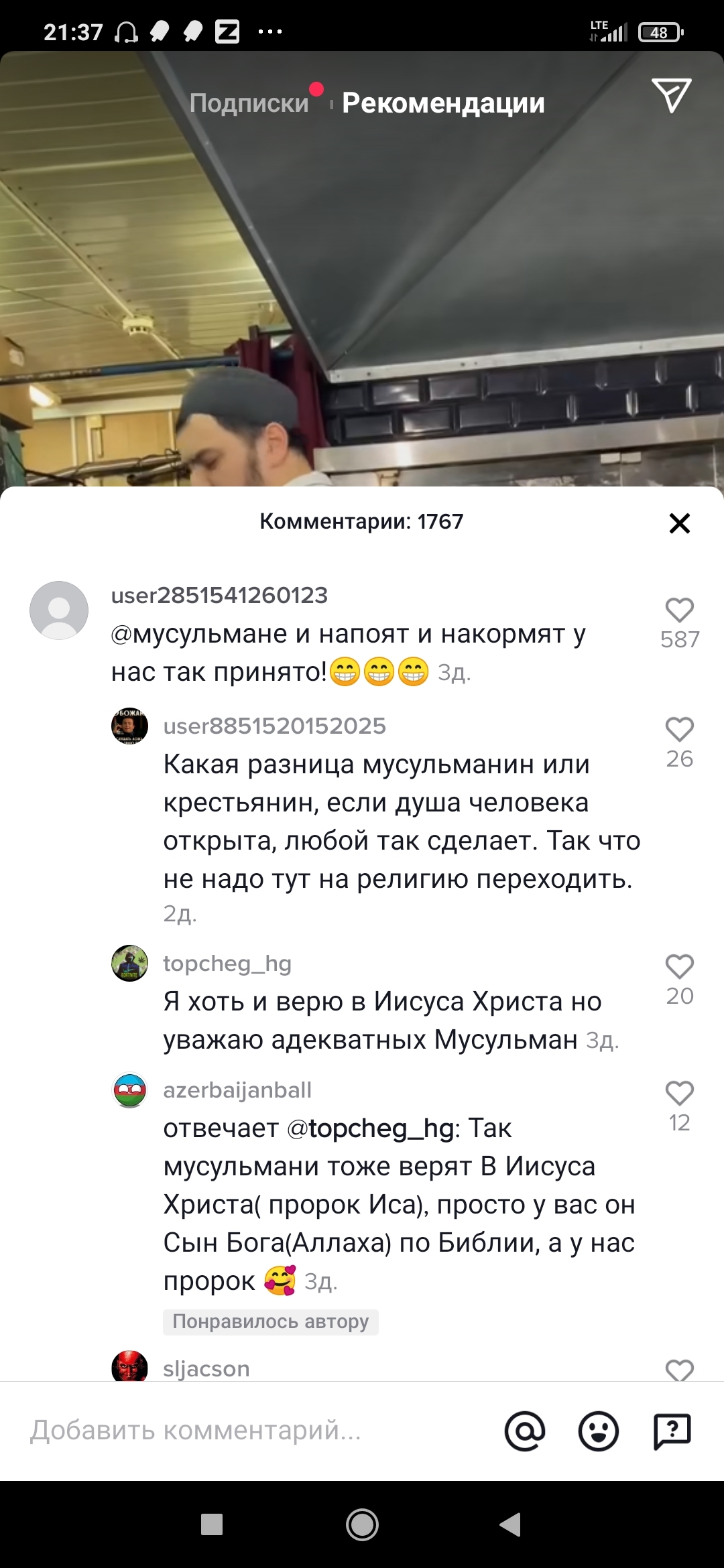
Task: Open azerbaijanball's profile picture
Action: [x=129, y=1091]
